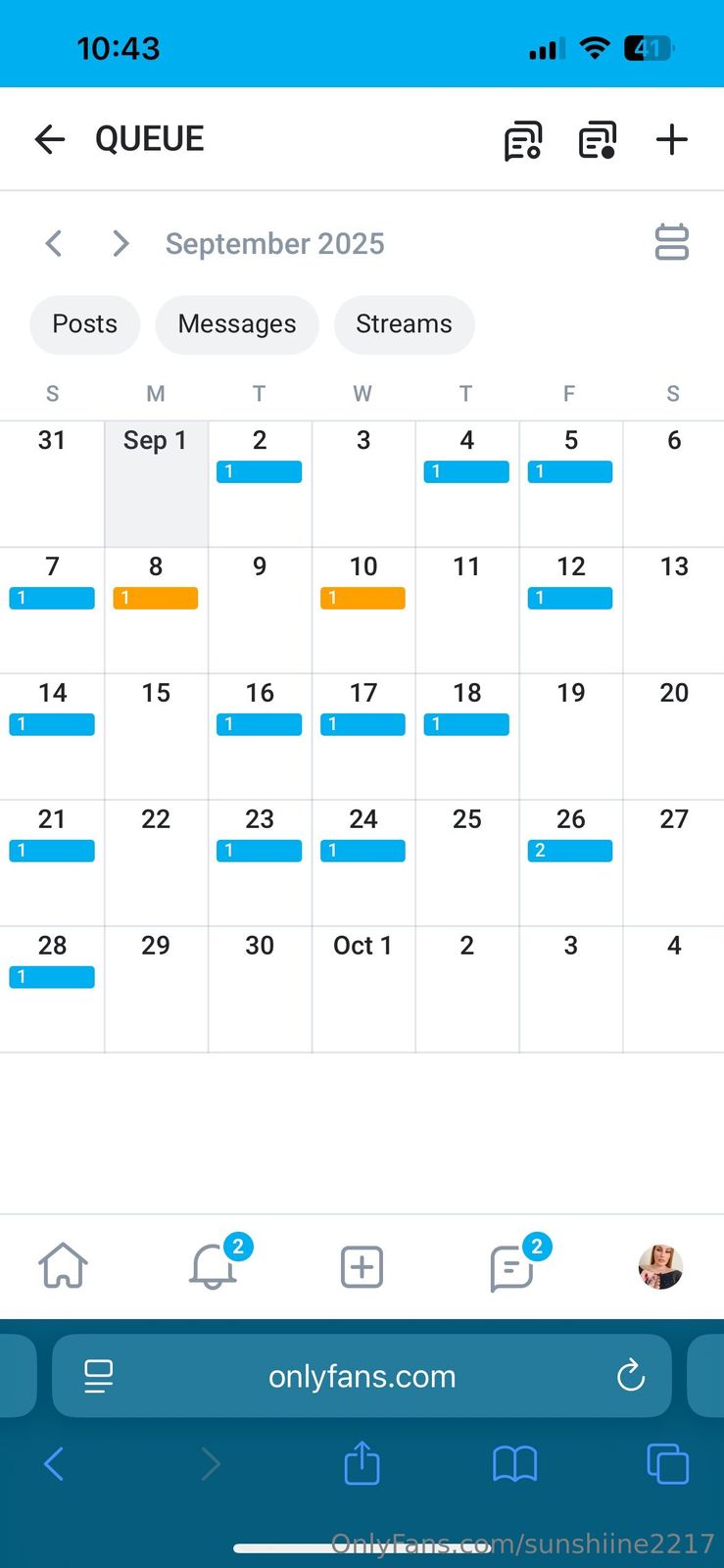
Task: Open the messages tab
Action: click(511, 1266)
